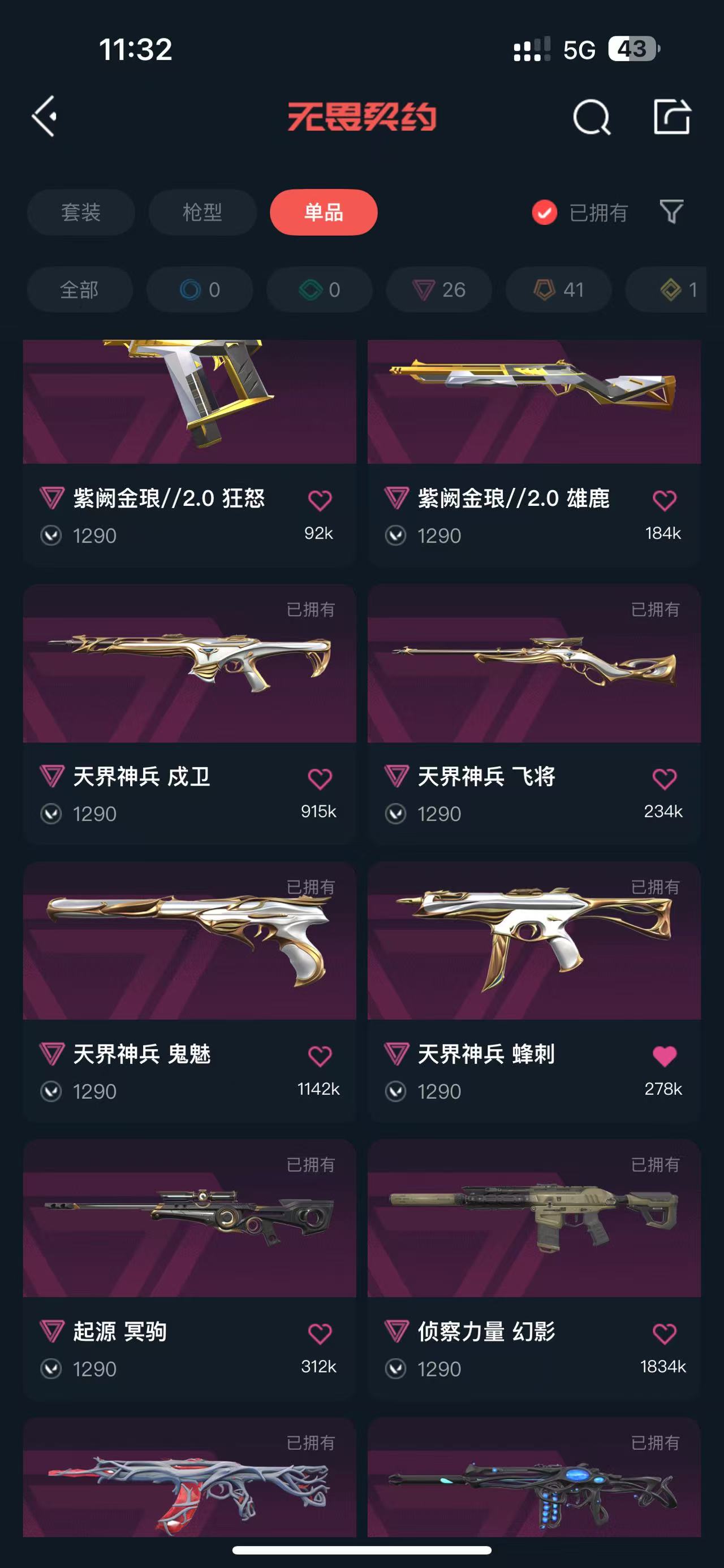Filter by the tier chip showing 26
The image size is (724, 1568).
tap(439, 290)
